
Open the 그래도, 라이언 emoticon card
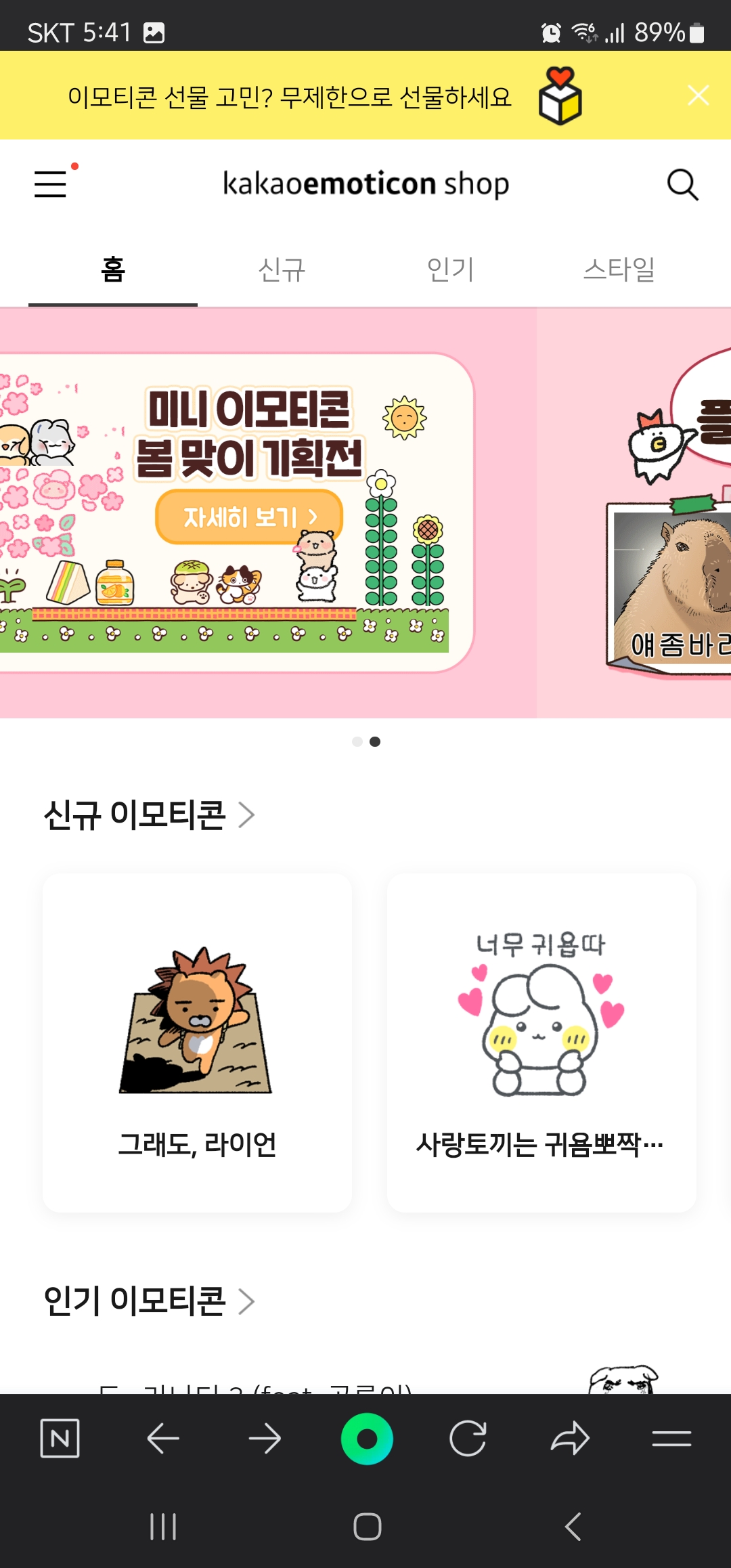pos(197,1043)
